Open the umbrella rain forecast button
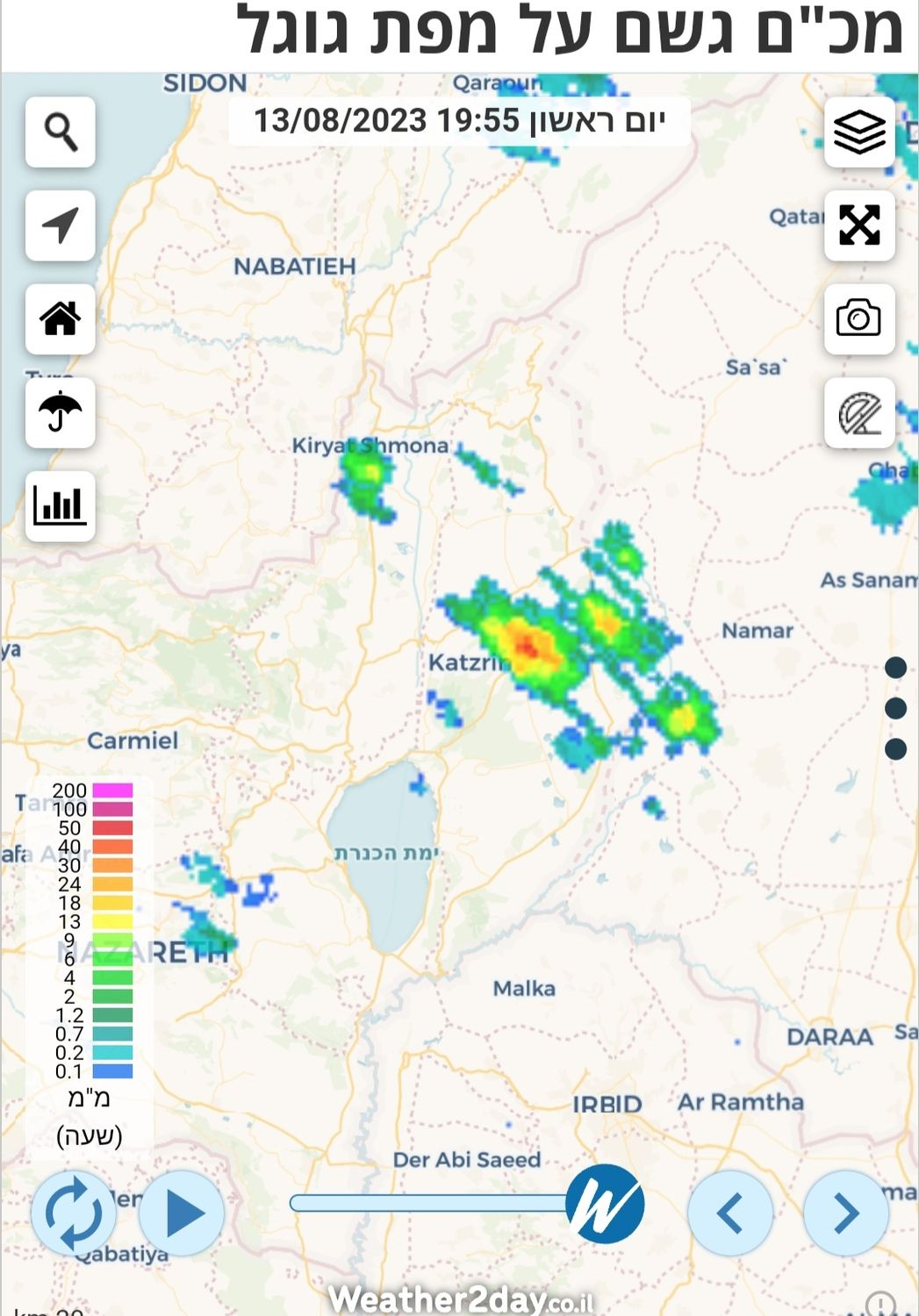This screenshot has width=919, height=1316. [60, 413]
